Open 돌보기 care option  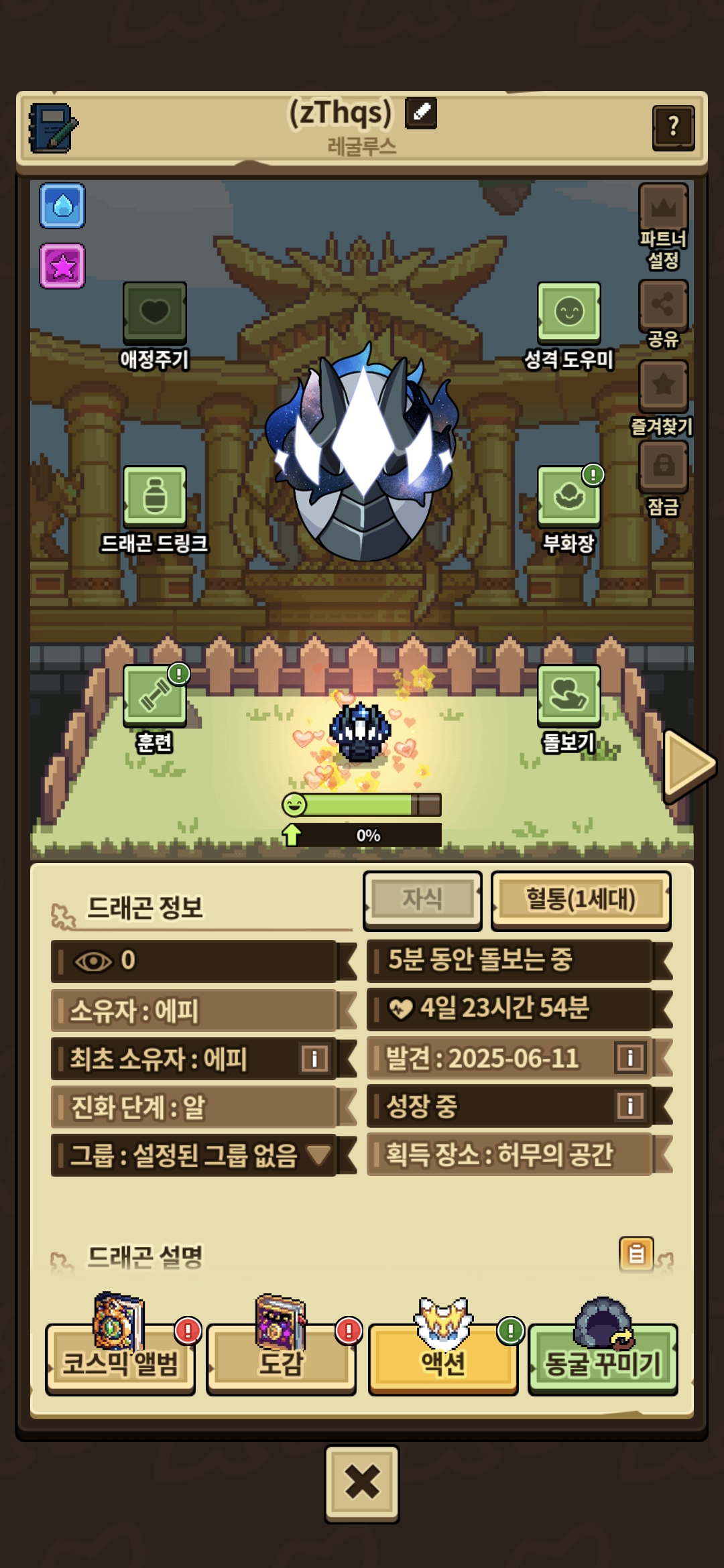pos(568,696)
